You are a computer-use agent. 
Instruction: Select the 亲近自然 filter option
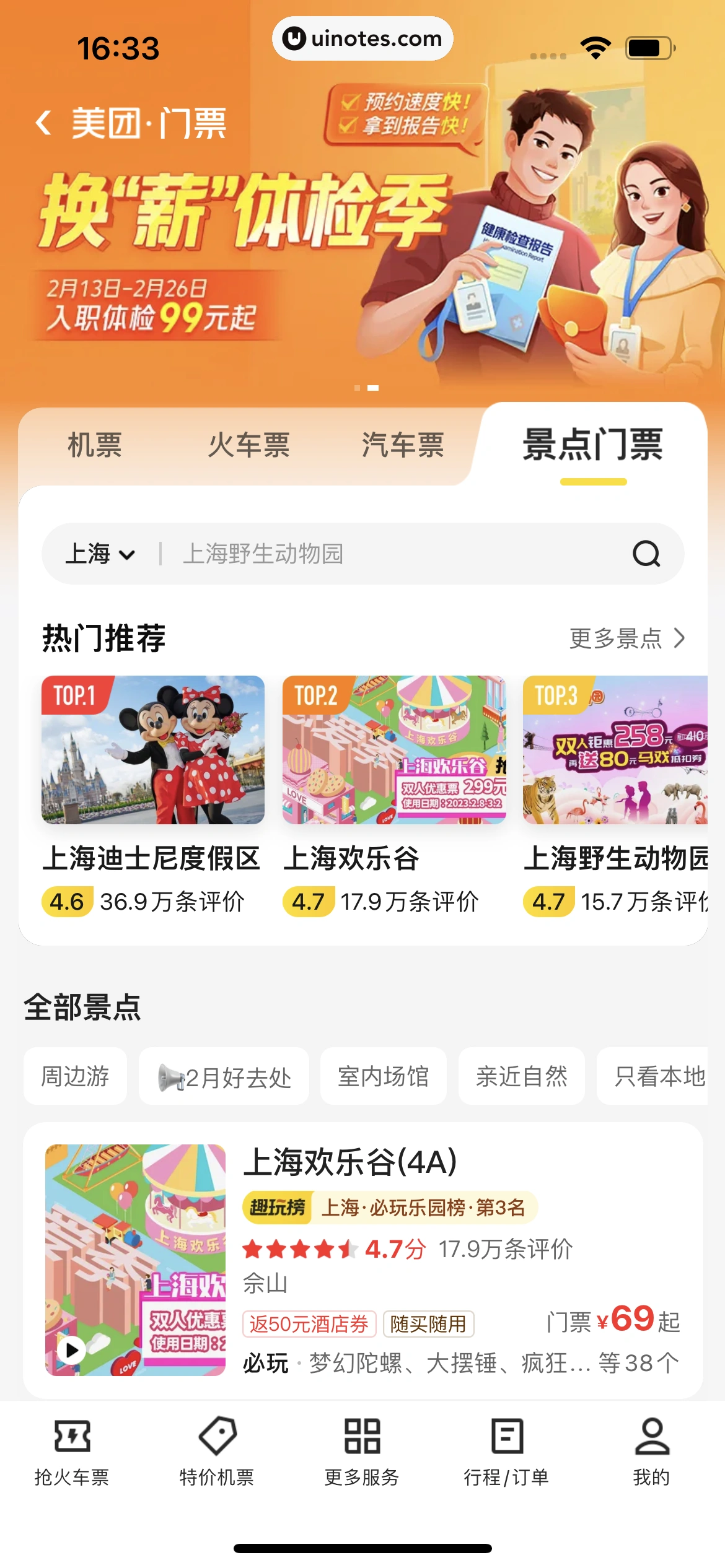[522, 1076]
